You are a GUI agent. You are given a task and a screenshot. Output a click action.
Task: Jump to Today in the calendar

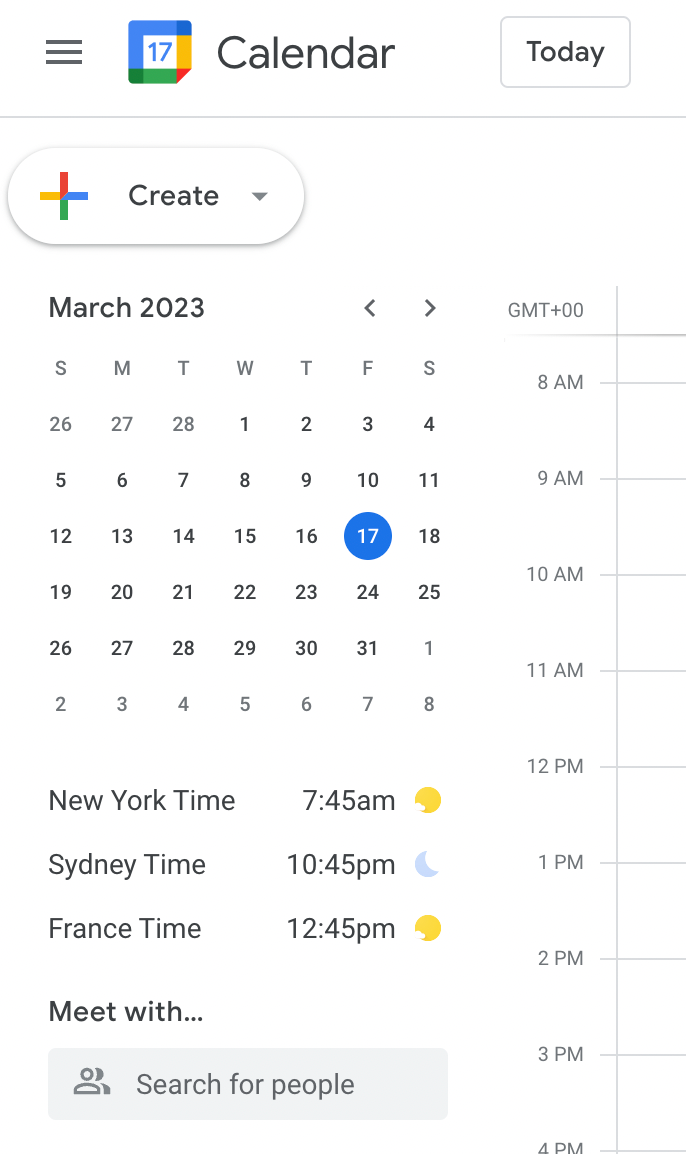[x=565, y=52]
